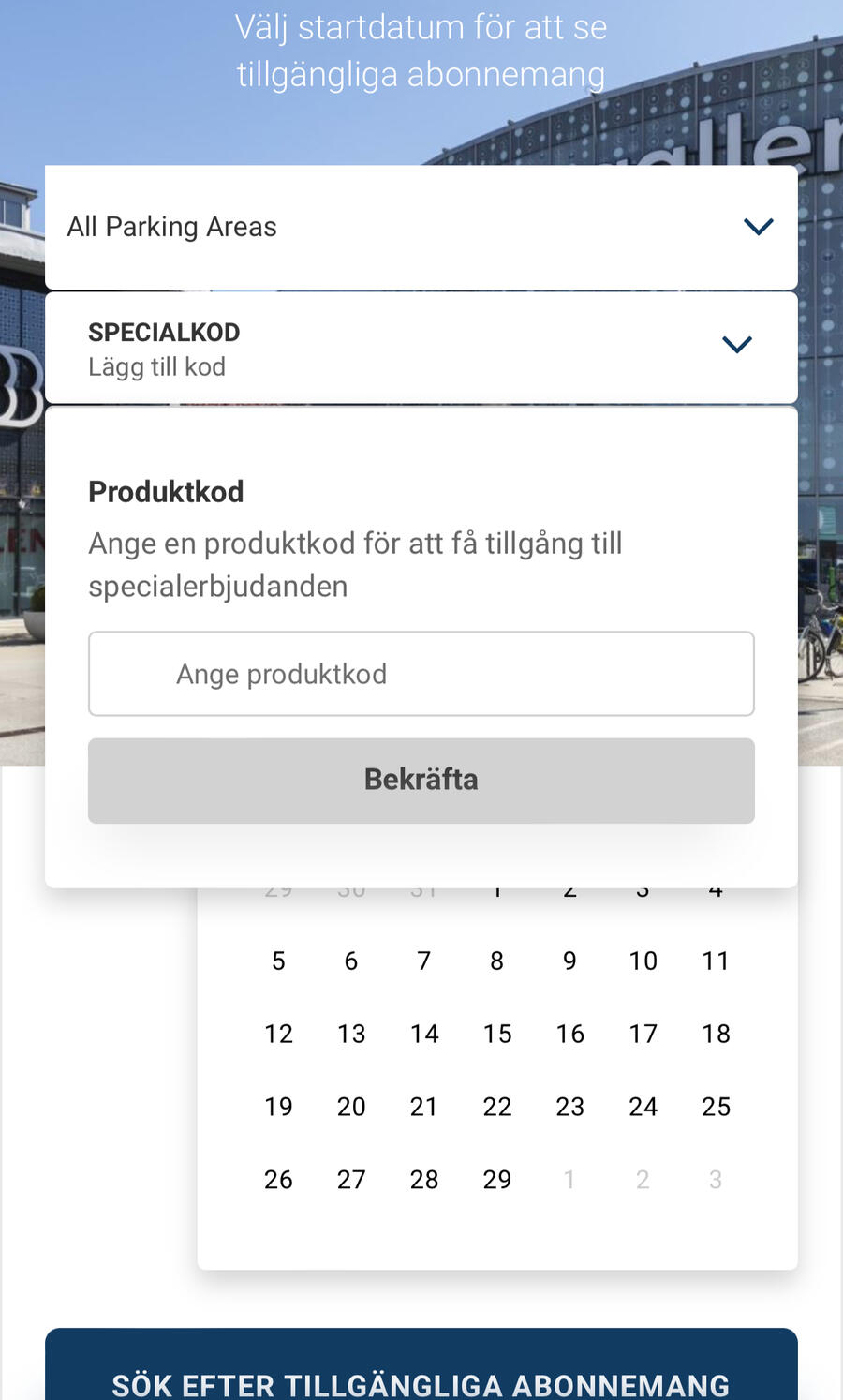Select day 22 in the calendar
Screen dimensions: 843x1400
point(497,1107)
